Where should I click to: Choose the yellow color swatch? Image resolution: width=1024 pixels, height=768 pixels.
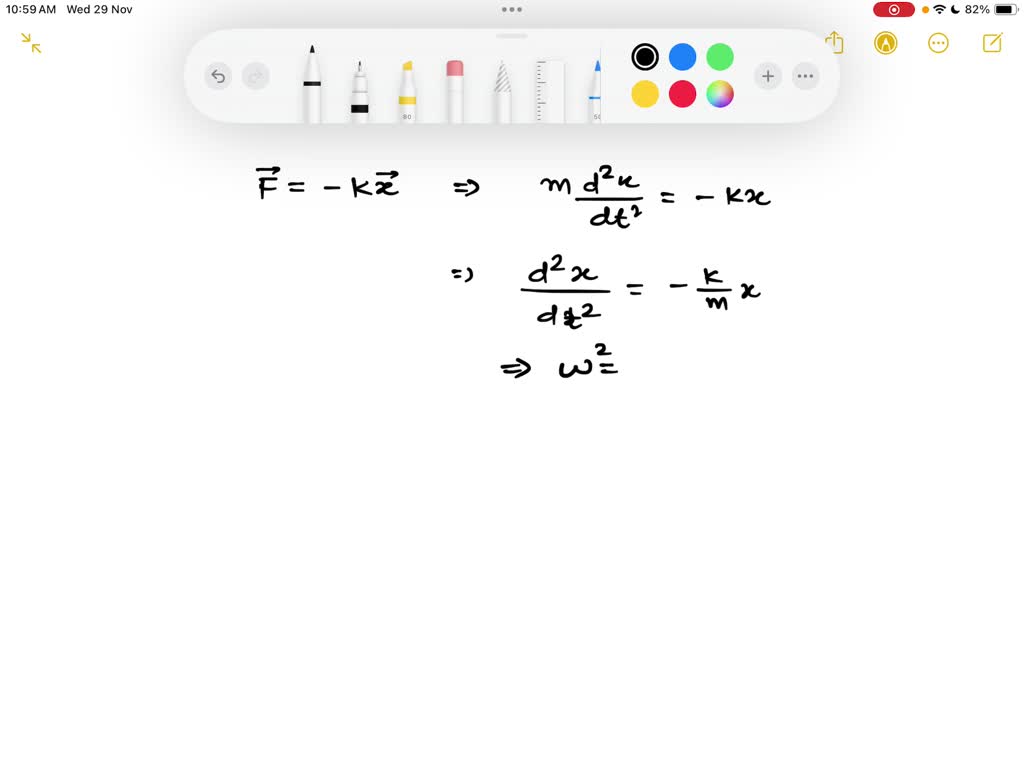pos(645,94)
